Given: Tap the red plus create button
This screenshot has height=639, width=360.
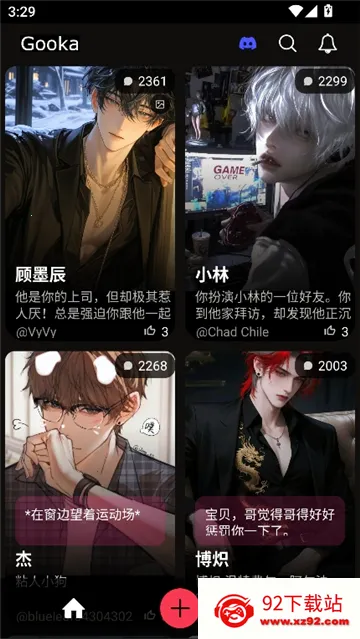Looking at the screenshot, I should pyautogui.click(x=179, y=608).
